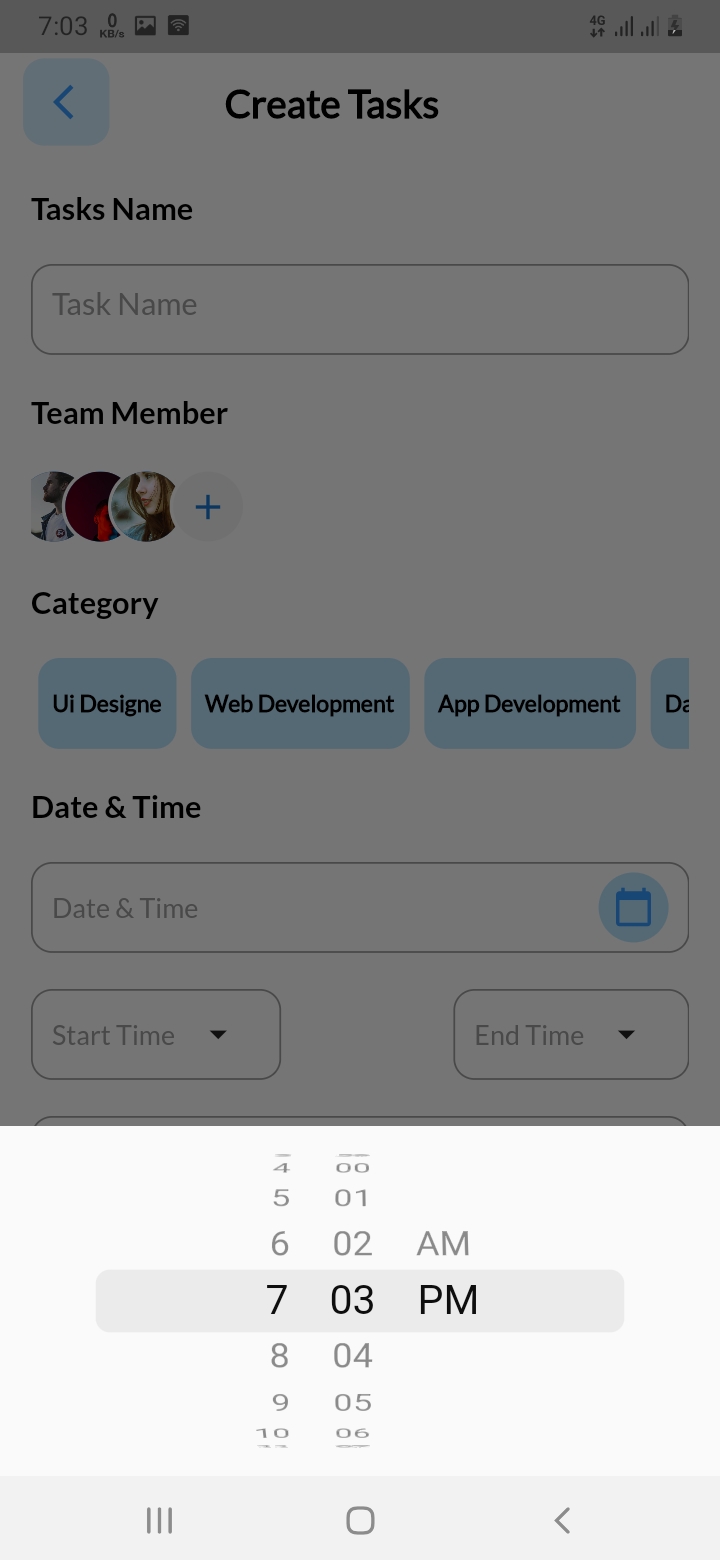Select hour 6 in the time picker
This screenshot has width=720, height=1560.
pyautogui.click(x=279, y=1243)
